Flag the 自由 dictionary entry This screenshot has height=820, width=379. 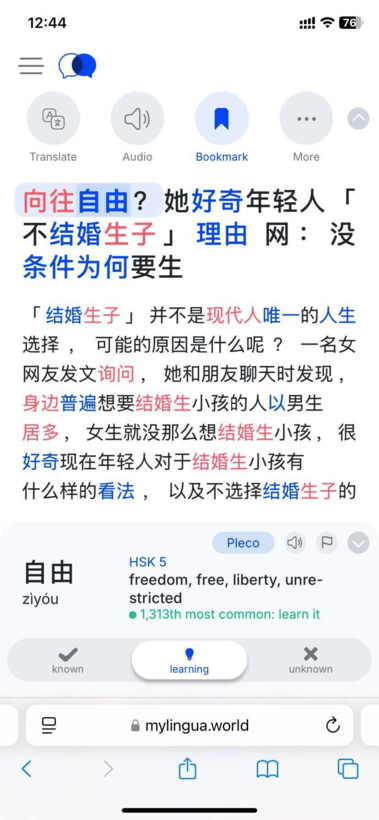tap(327, 543)
